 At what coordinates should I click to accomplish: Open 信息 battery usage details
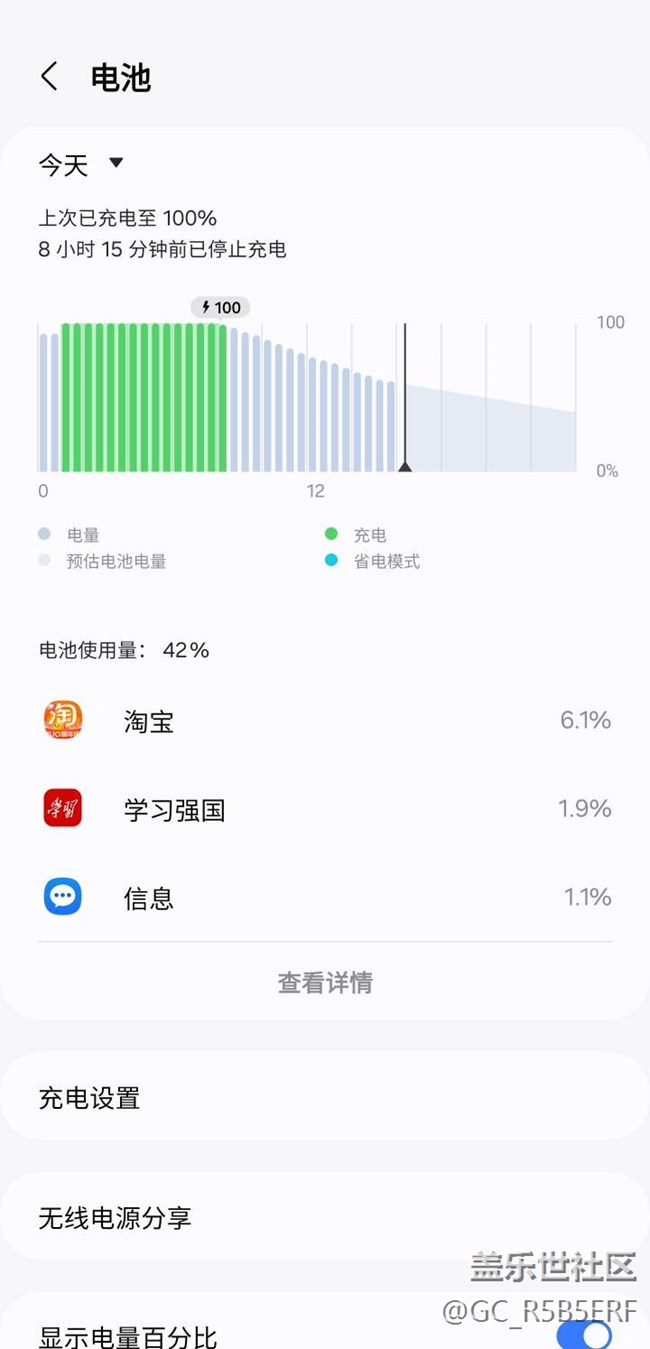point(325,897)
